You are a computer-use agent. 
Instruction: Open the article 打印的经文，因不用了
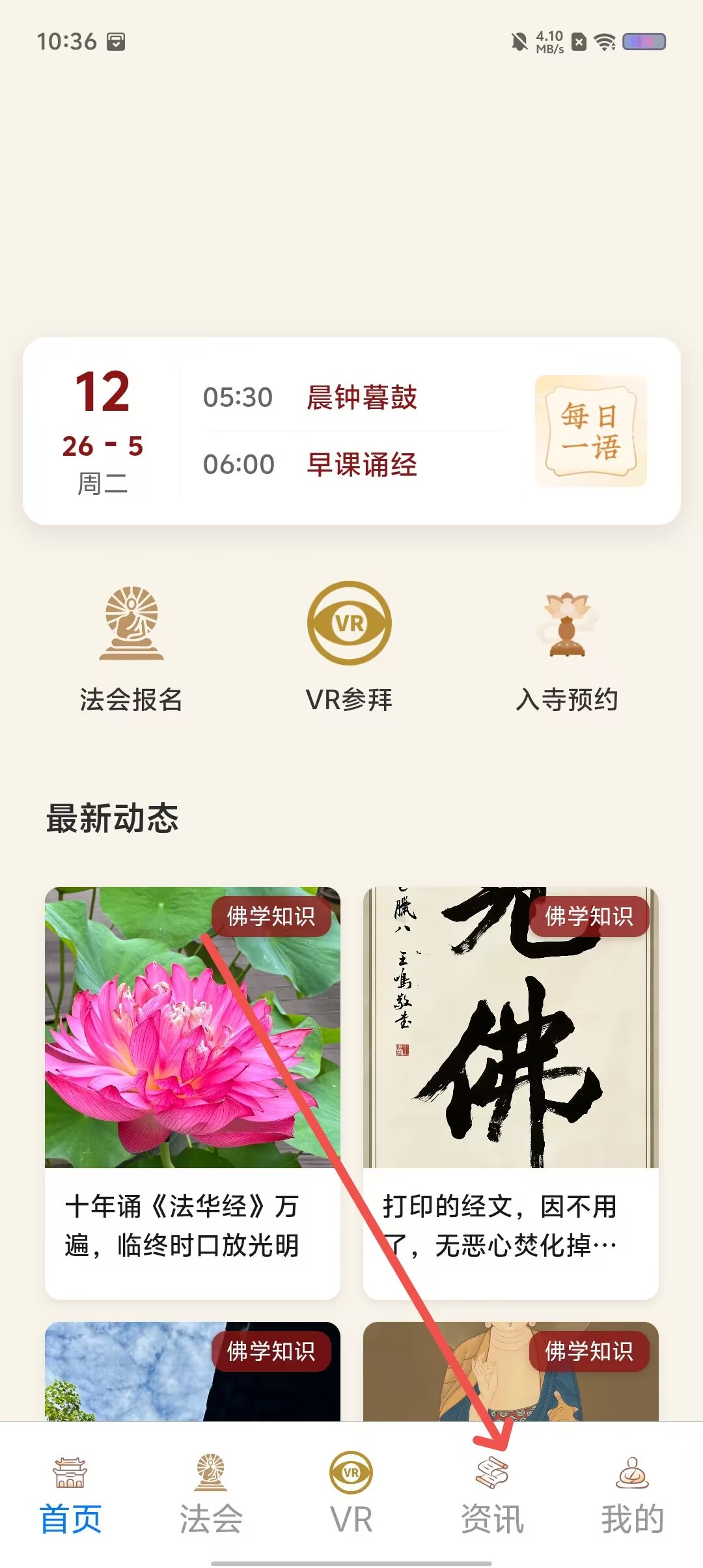[x=511, y=1093]
